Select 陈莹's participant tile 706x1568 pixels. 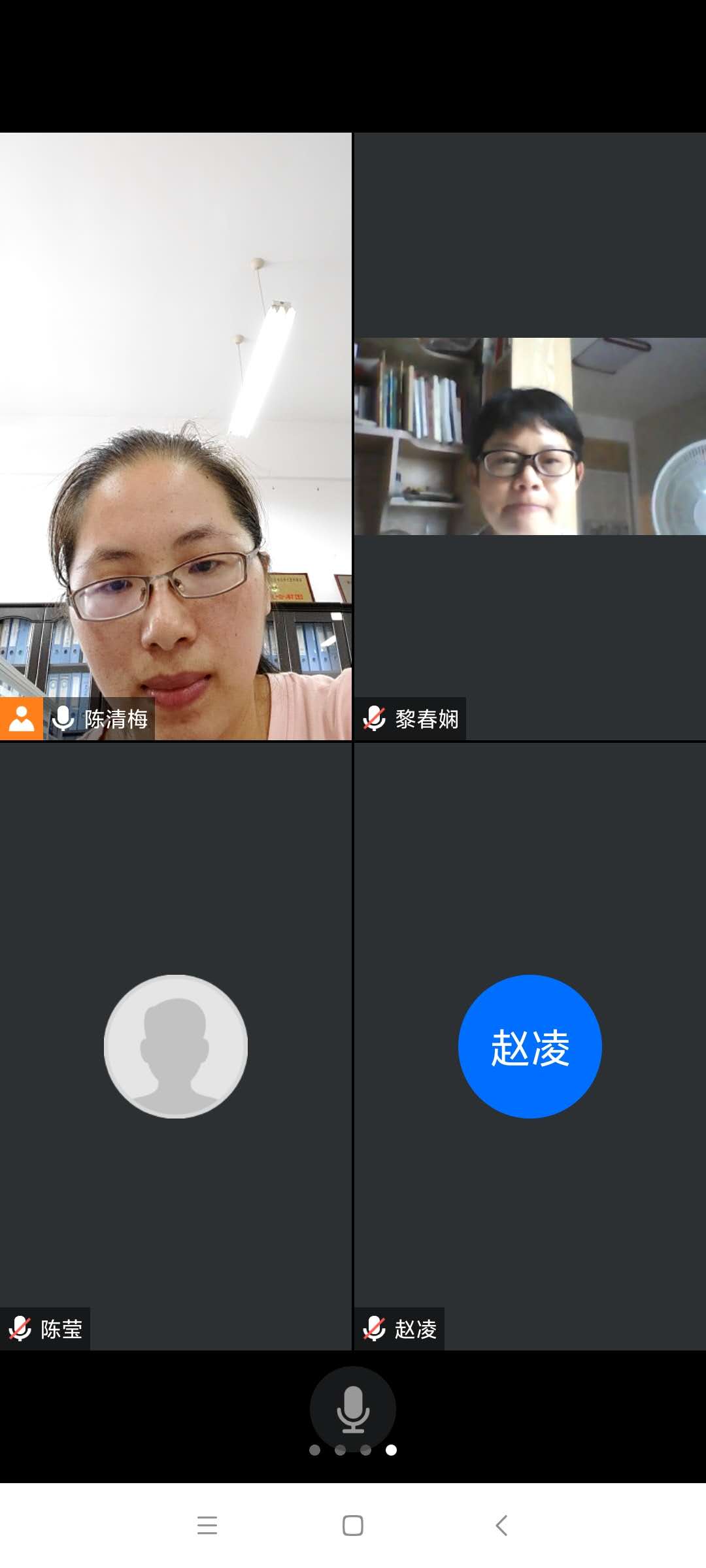point(175,1046)
